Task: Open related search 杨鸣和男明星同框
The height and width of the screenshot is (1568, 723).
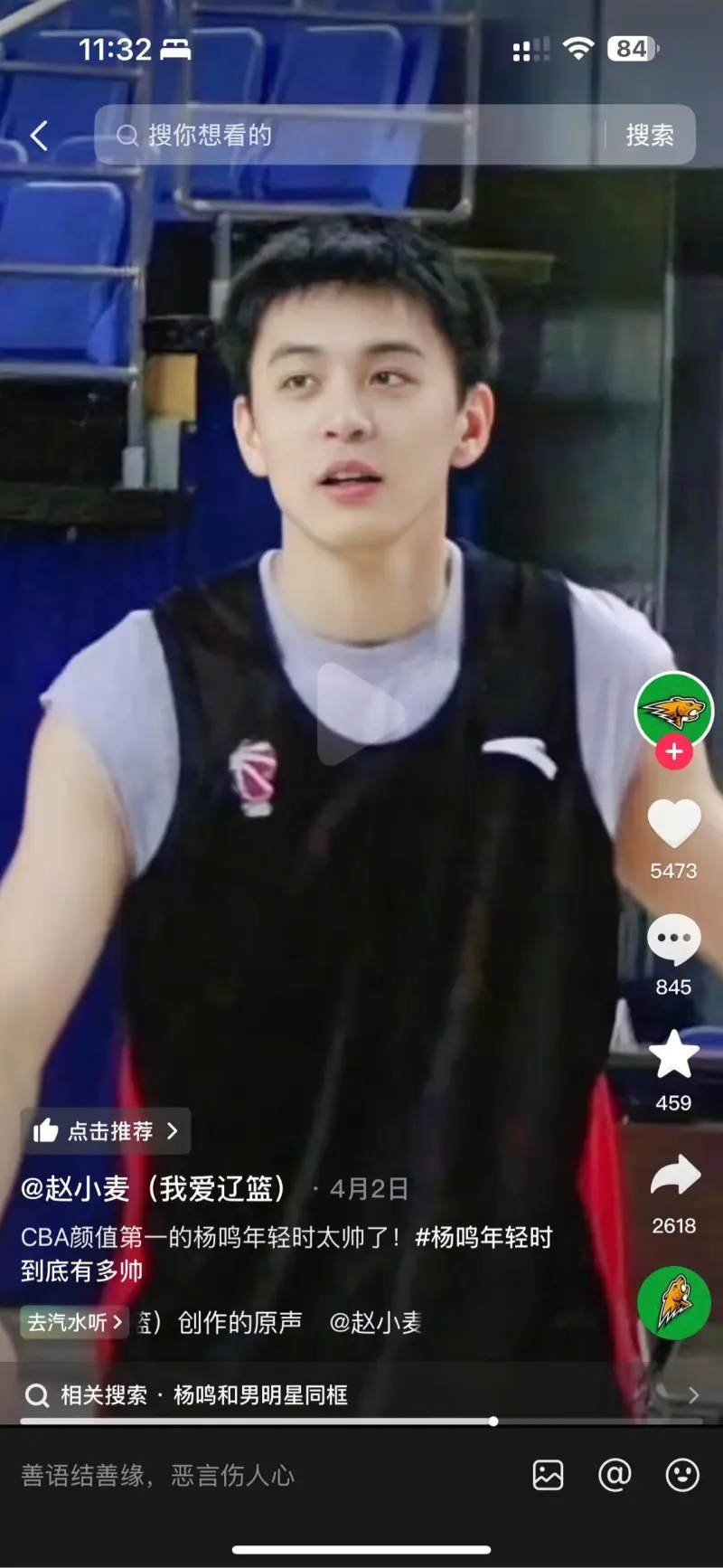Action: coord(260,1394)
